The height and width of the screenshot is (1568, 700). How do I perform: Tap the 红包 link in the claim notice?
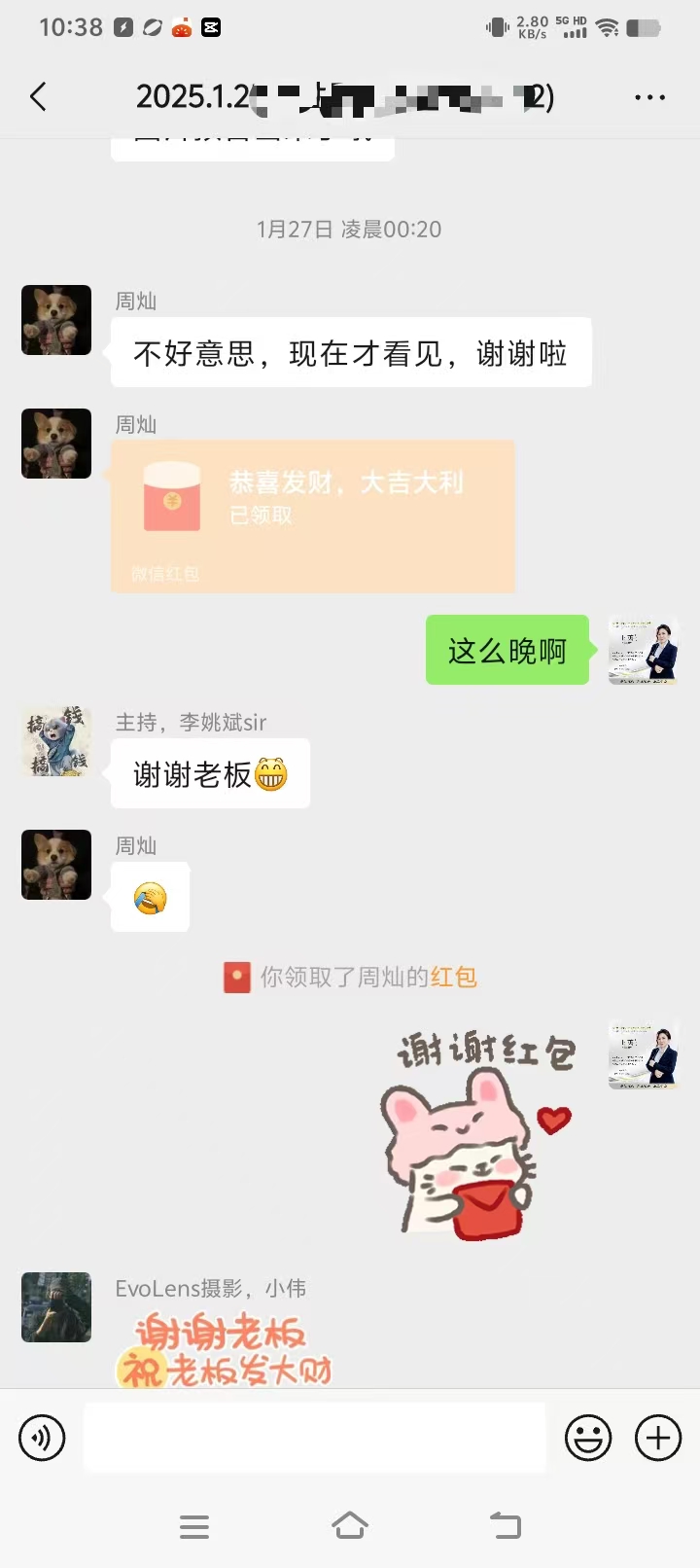tap(454, 977)
